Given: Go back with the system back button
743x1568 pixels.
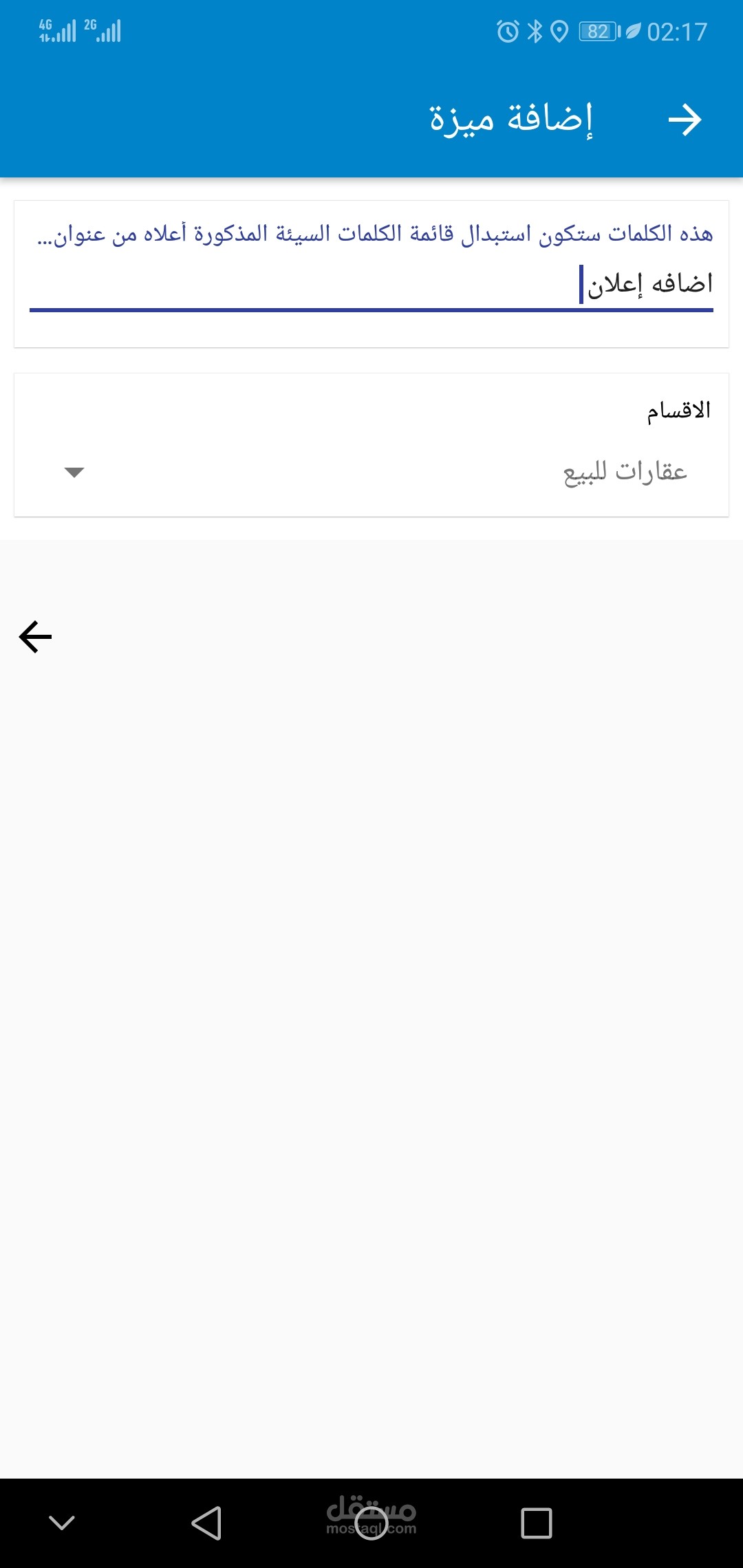Looking at the screenshot, I should (206, 1523).
